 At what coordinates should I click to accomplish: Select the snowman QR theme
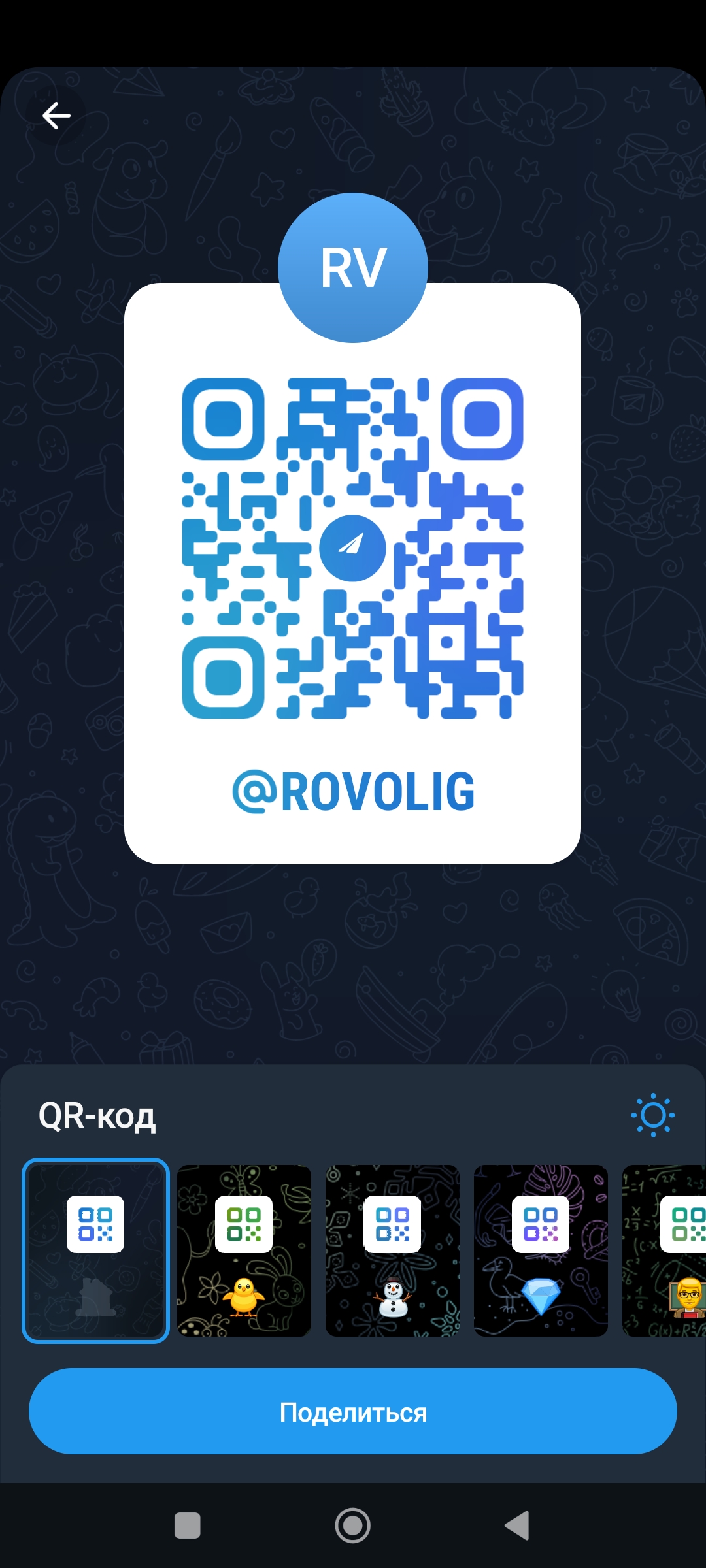[x=392, y=1250]
